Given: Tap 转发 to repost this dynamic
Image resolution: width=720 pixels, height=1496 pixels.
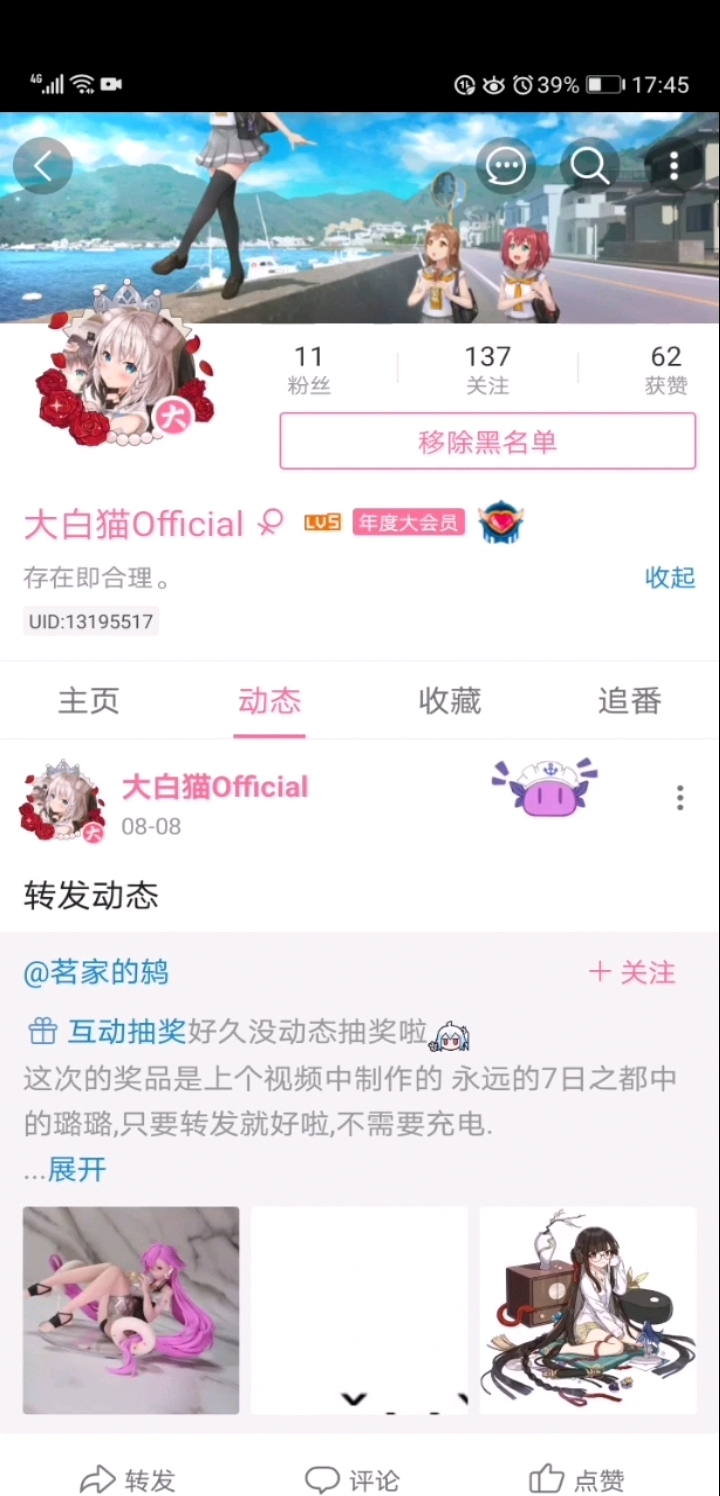Looking at the screenshot, I should tap(127, 1479).
